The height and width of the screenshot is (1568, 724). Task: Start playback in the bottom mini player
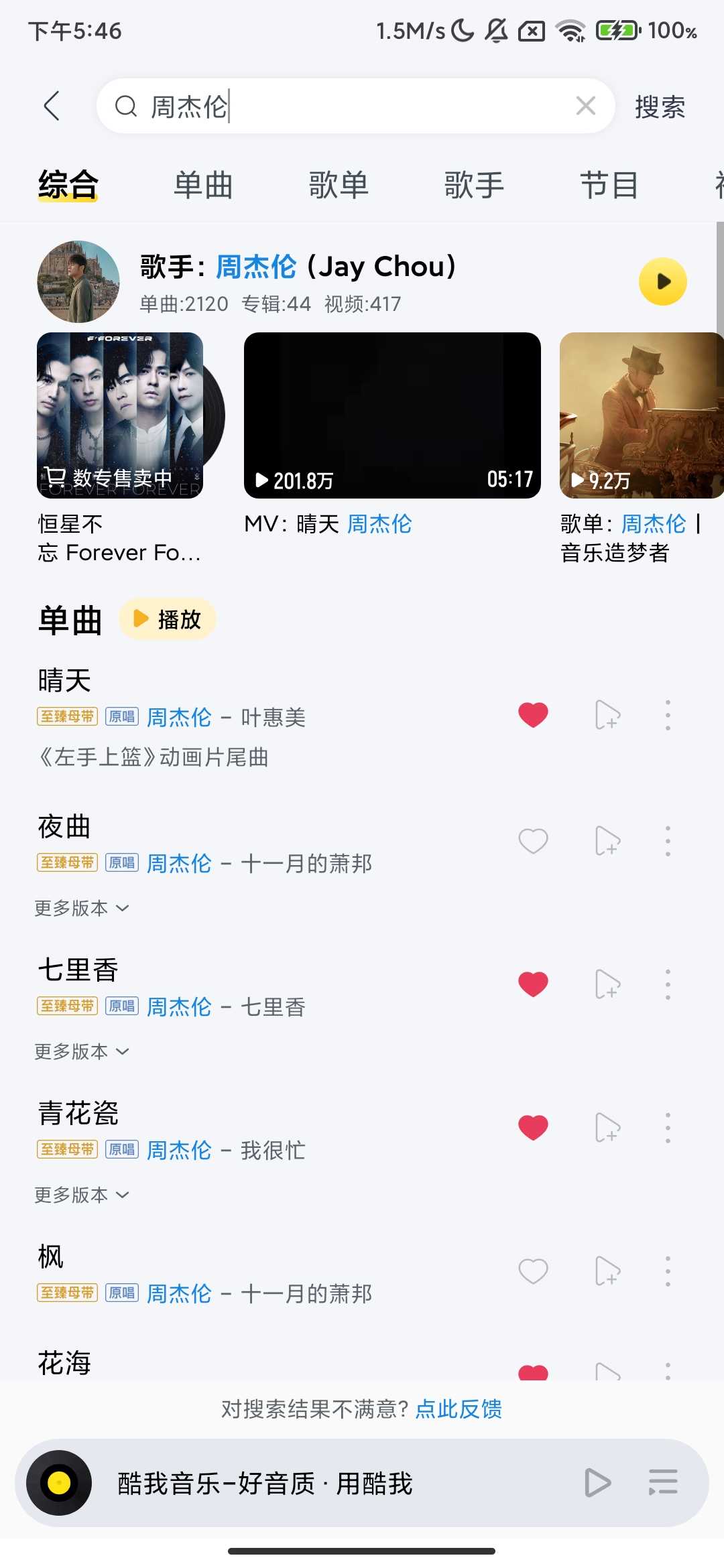point(597,1482)
